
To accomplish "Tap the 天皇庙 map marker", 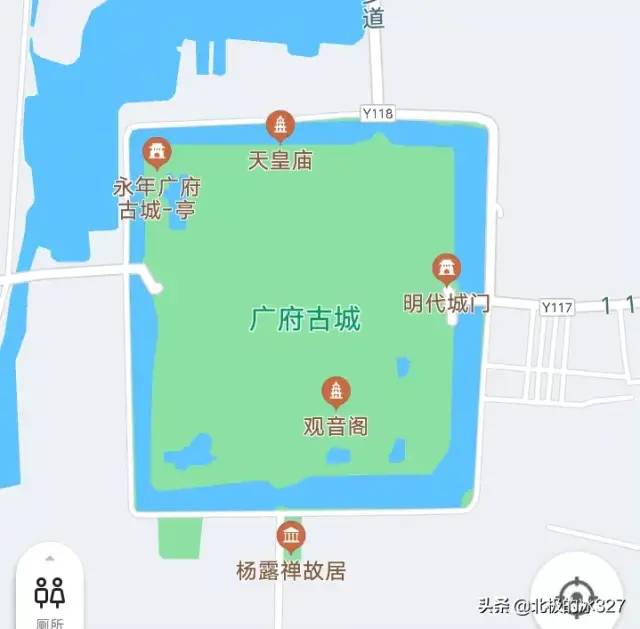I will click(281, 126).
